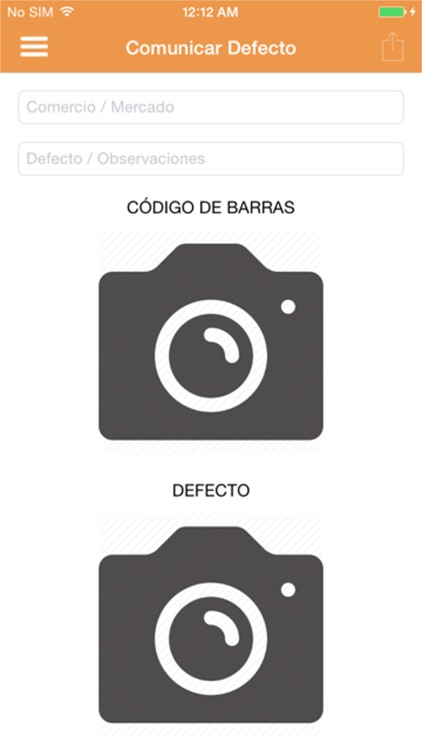Screen dimensions: 422x750
Task: Open the hamburger menu
Action: 34,47
